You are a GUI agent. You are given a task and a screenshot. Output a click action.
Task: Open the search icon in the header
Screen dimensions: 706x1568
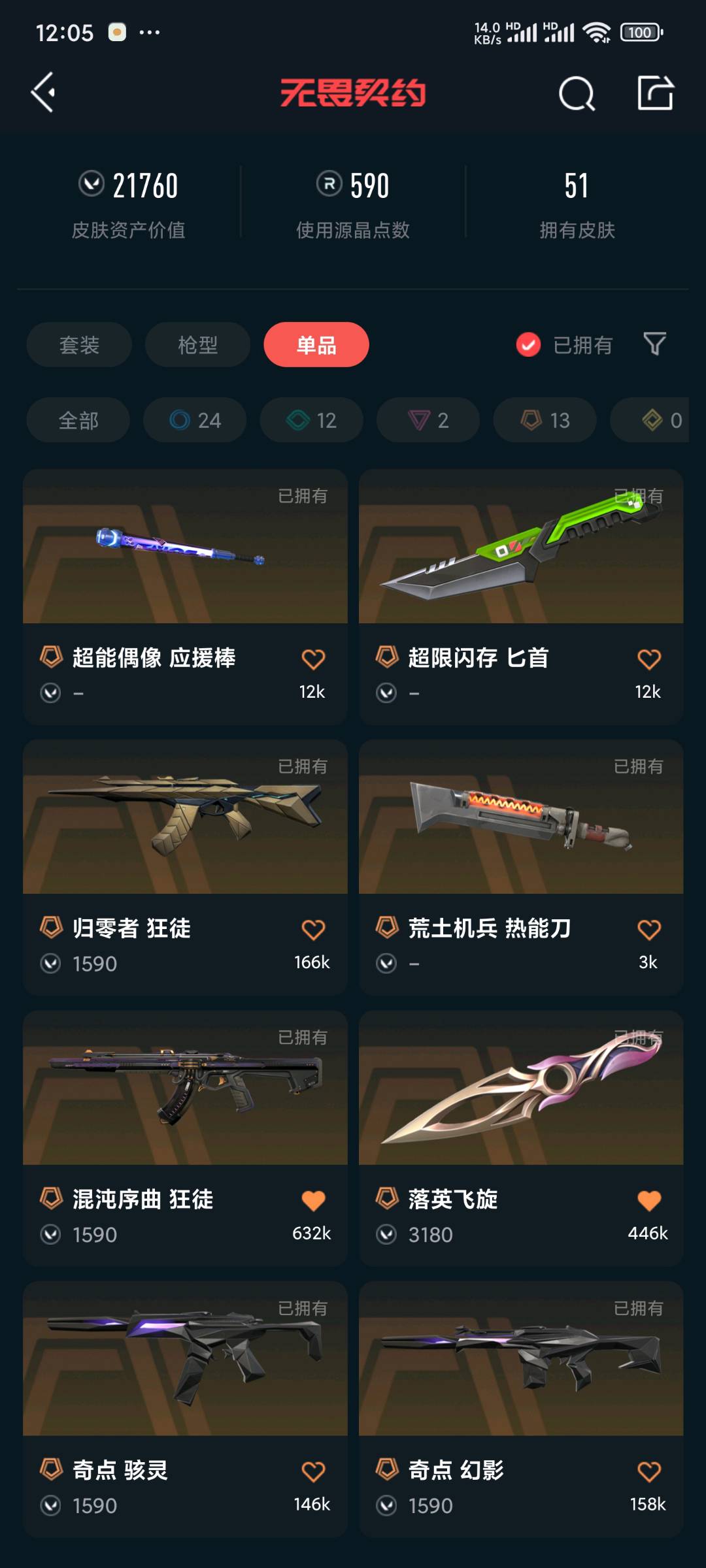577,93
